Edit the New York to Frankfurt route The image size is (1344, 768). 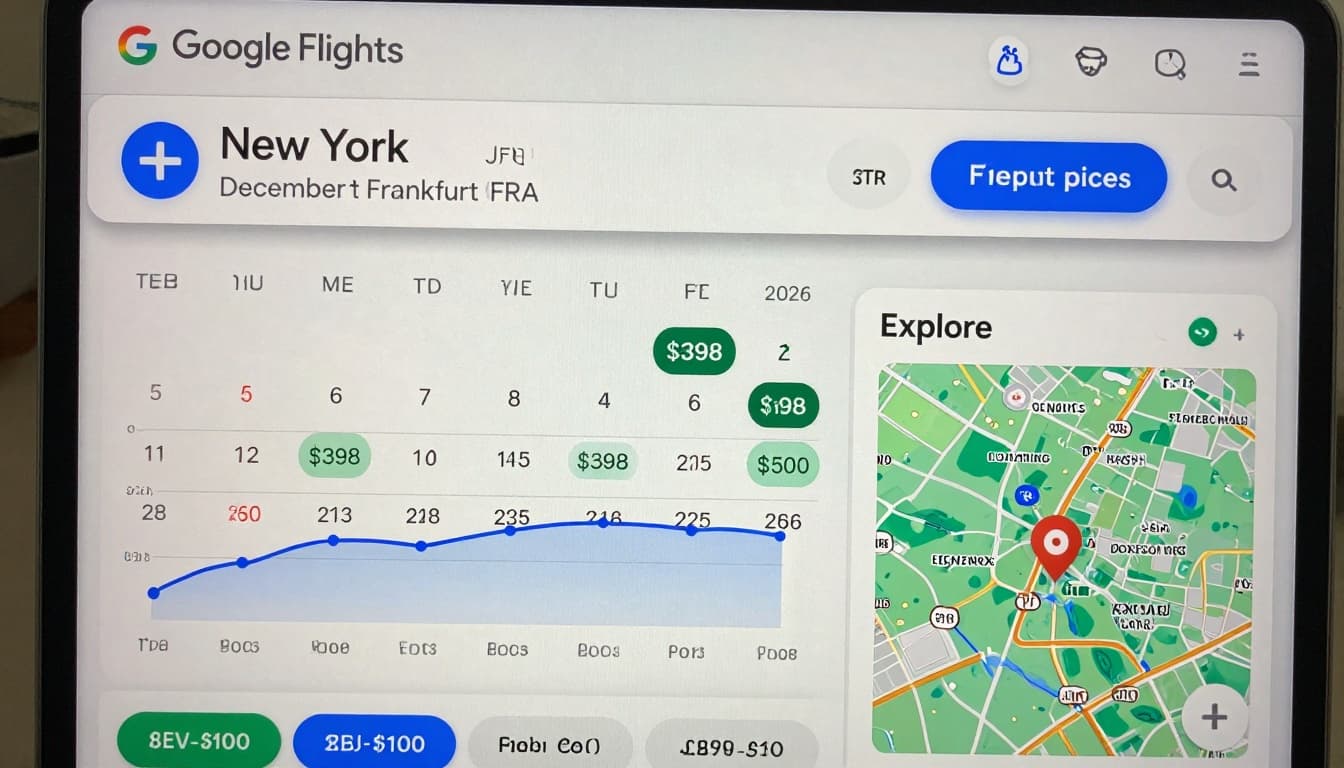[380, 165]
